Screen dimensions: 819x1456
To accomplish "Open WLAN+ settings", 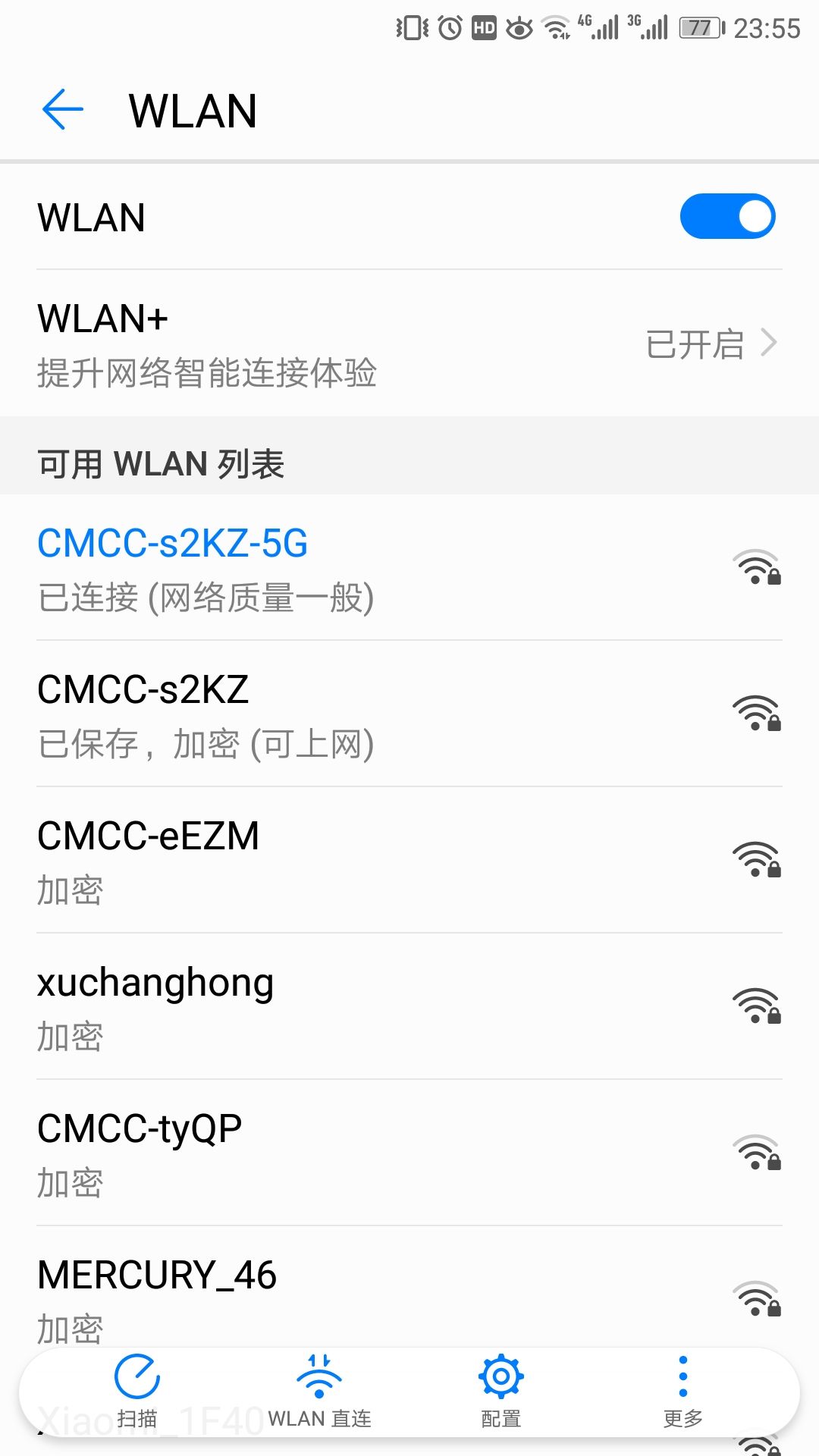I will [x=409, y=344].
